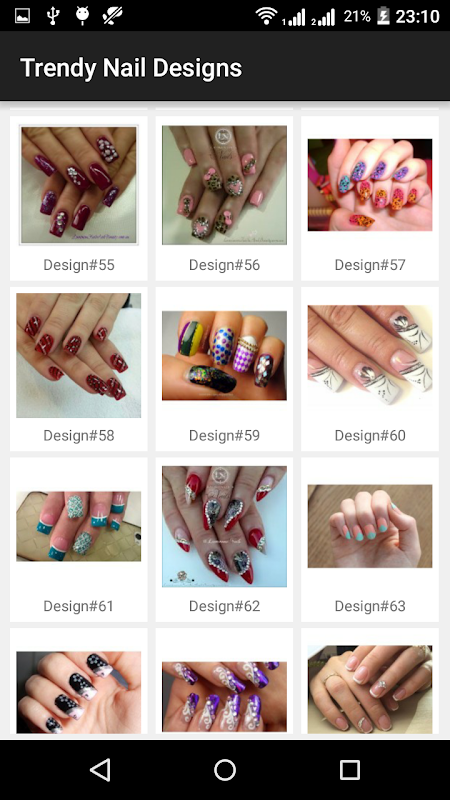This screenshot has height=800, width=450.
Task: Select Design#62 red stiletto nails
Action: coord(224,540)
